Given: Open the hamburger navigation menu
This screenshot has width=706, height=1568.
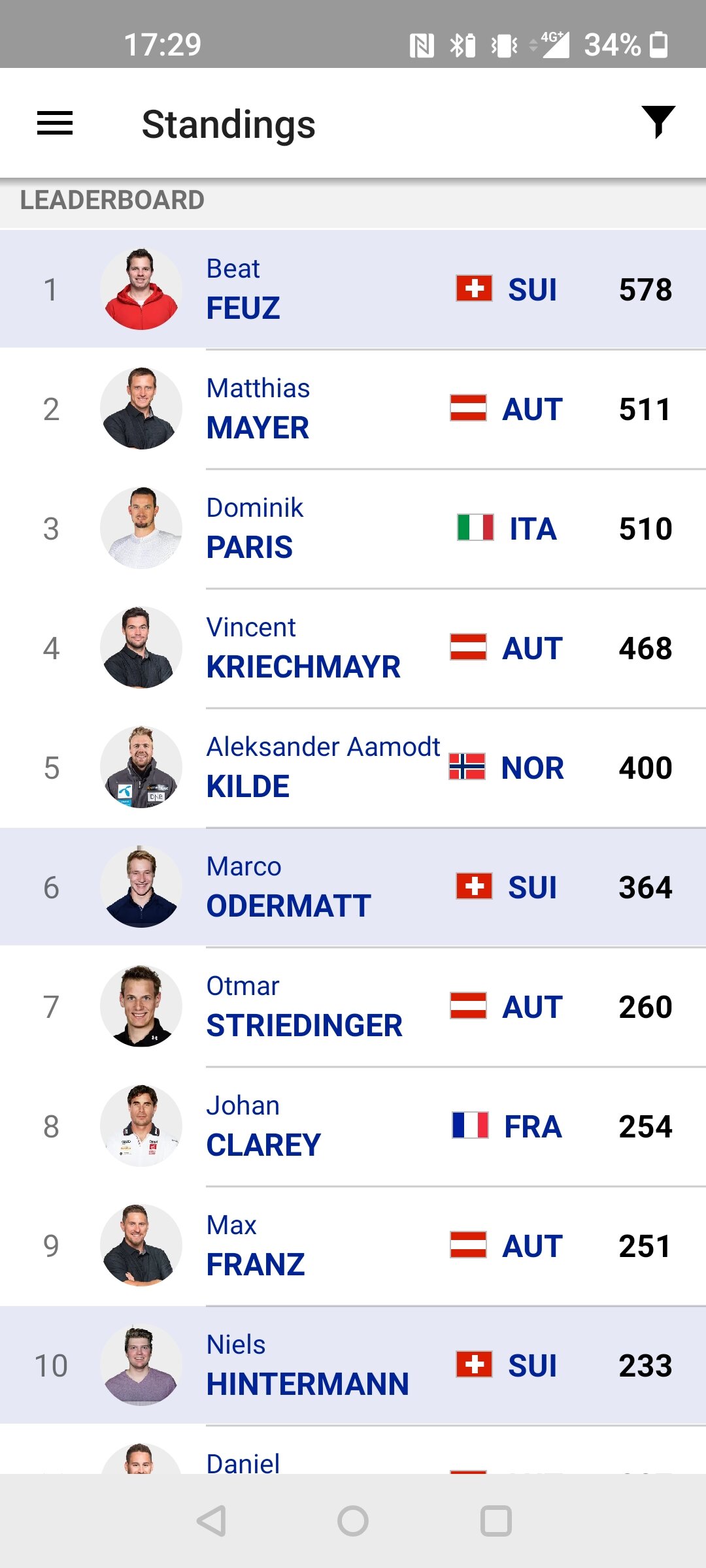Looking at the screenshot, I should tap(55, 123).
